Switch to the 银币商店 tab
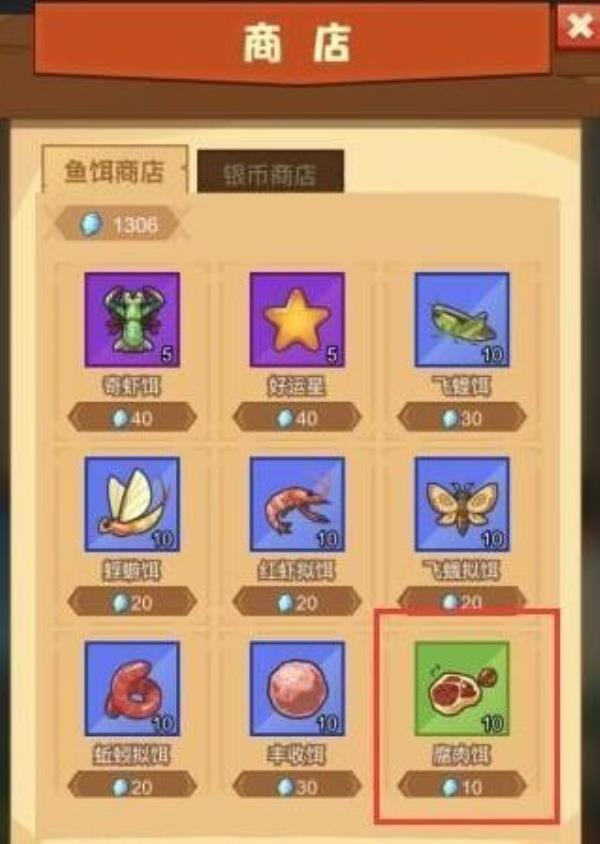600x844 pixels. pos(270,172)
